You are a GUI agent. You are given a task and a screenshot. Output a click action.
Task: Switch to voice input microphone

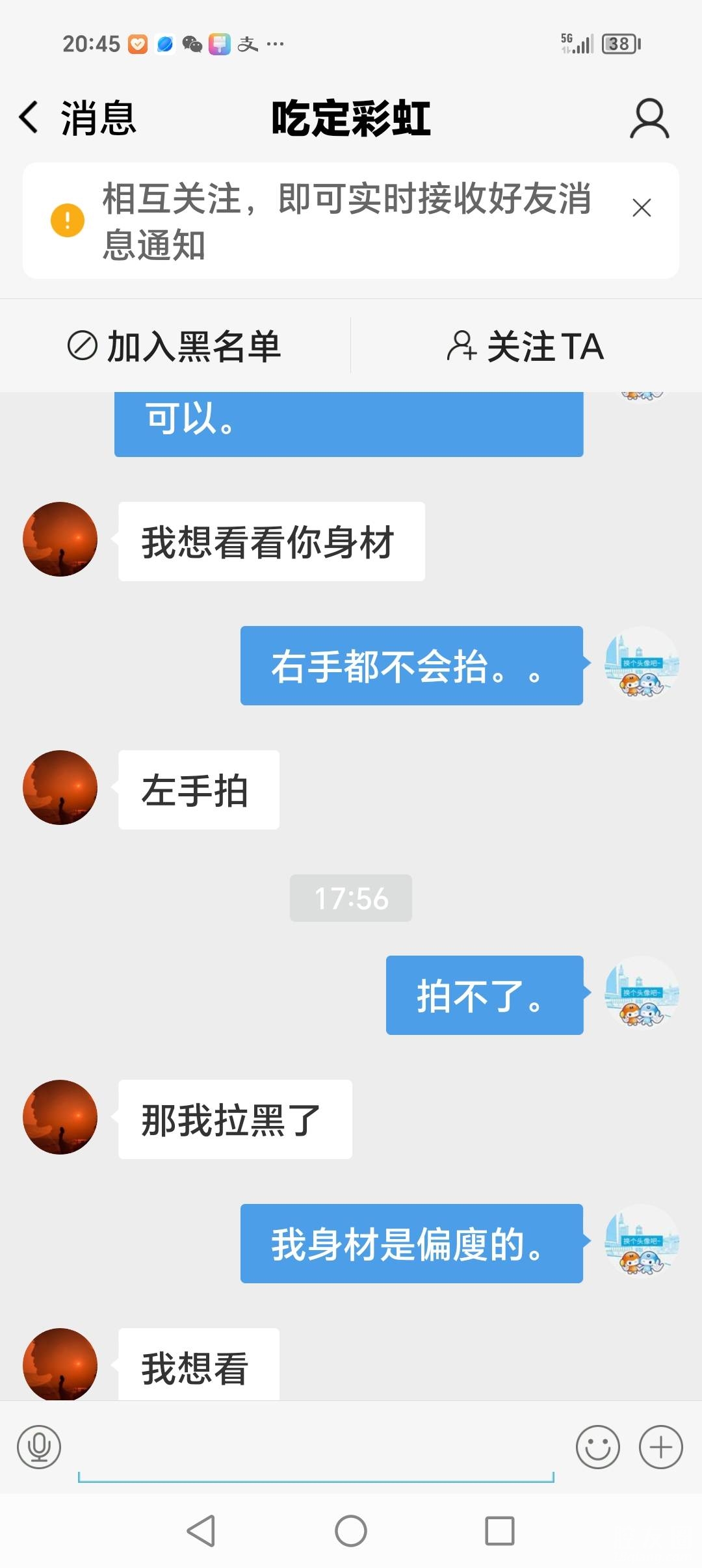(39, 1447)
